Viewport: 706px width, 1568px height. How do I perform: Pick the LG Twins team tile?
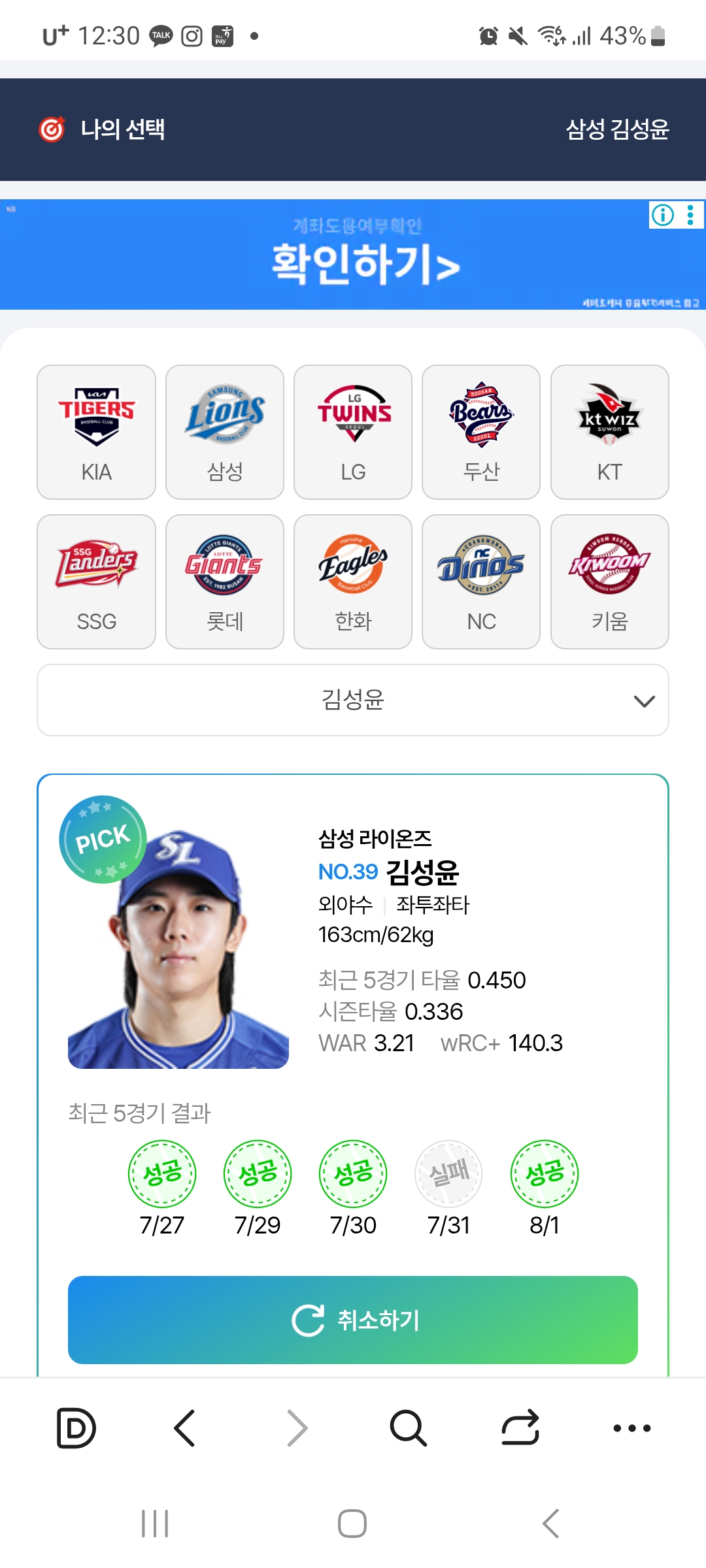tap(353, 432)
